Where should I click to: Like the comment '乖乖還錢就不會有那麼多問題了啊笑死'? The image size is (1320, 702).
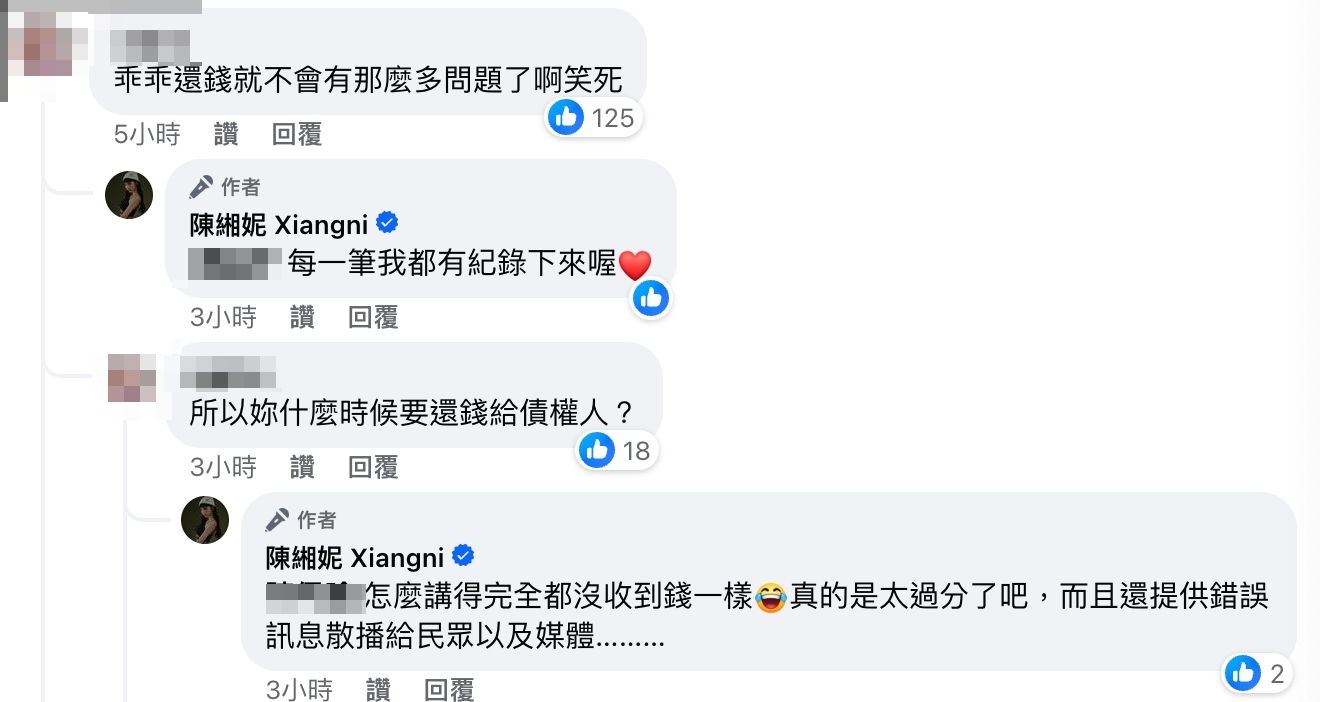[226, 134]
